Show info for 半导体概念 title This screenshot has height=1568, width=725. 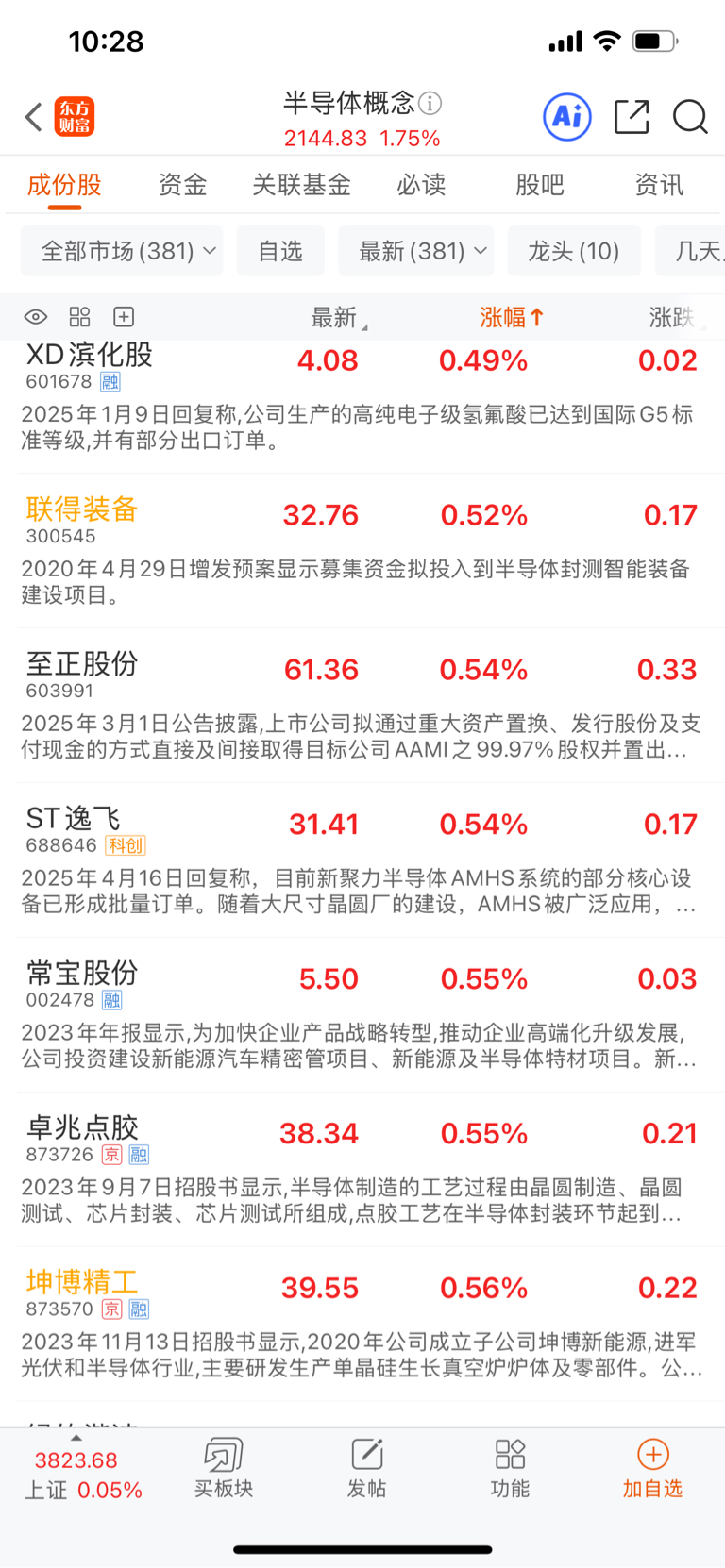pos(430,103)
